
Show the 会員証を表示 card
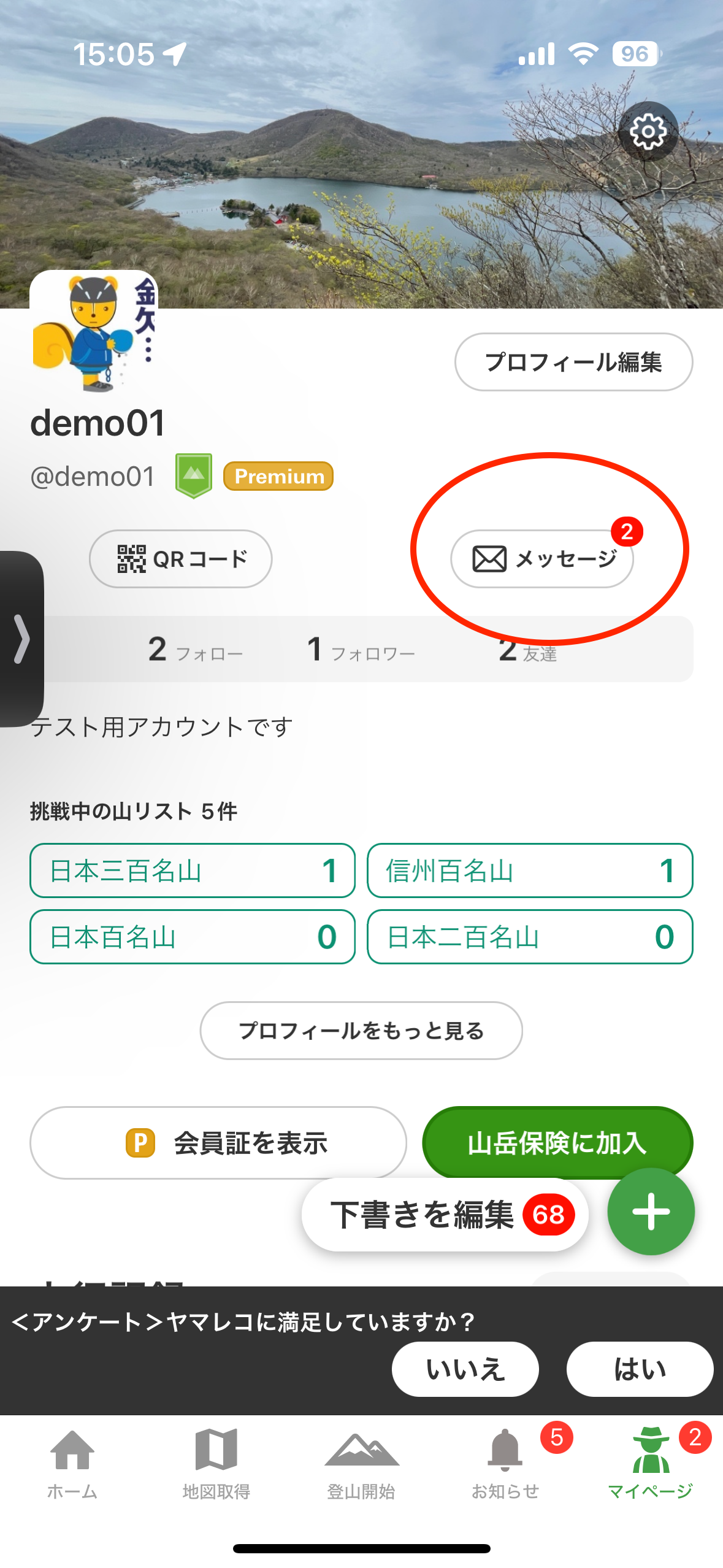click(x=218, y=1143)
